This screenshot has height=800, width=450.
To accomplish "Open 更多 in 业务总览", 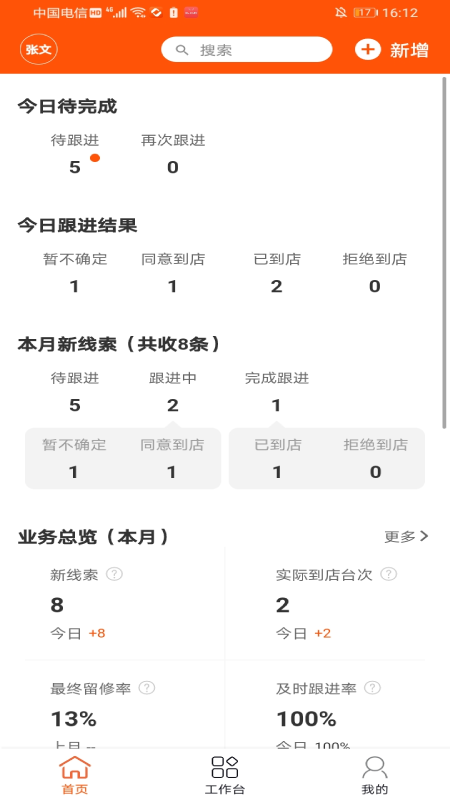I will point(406,536).
